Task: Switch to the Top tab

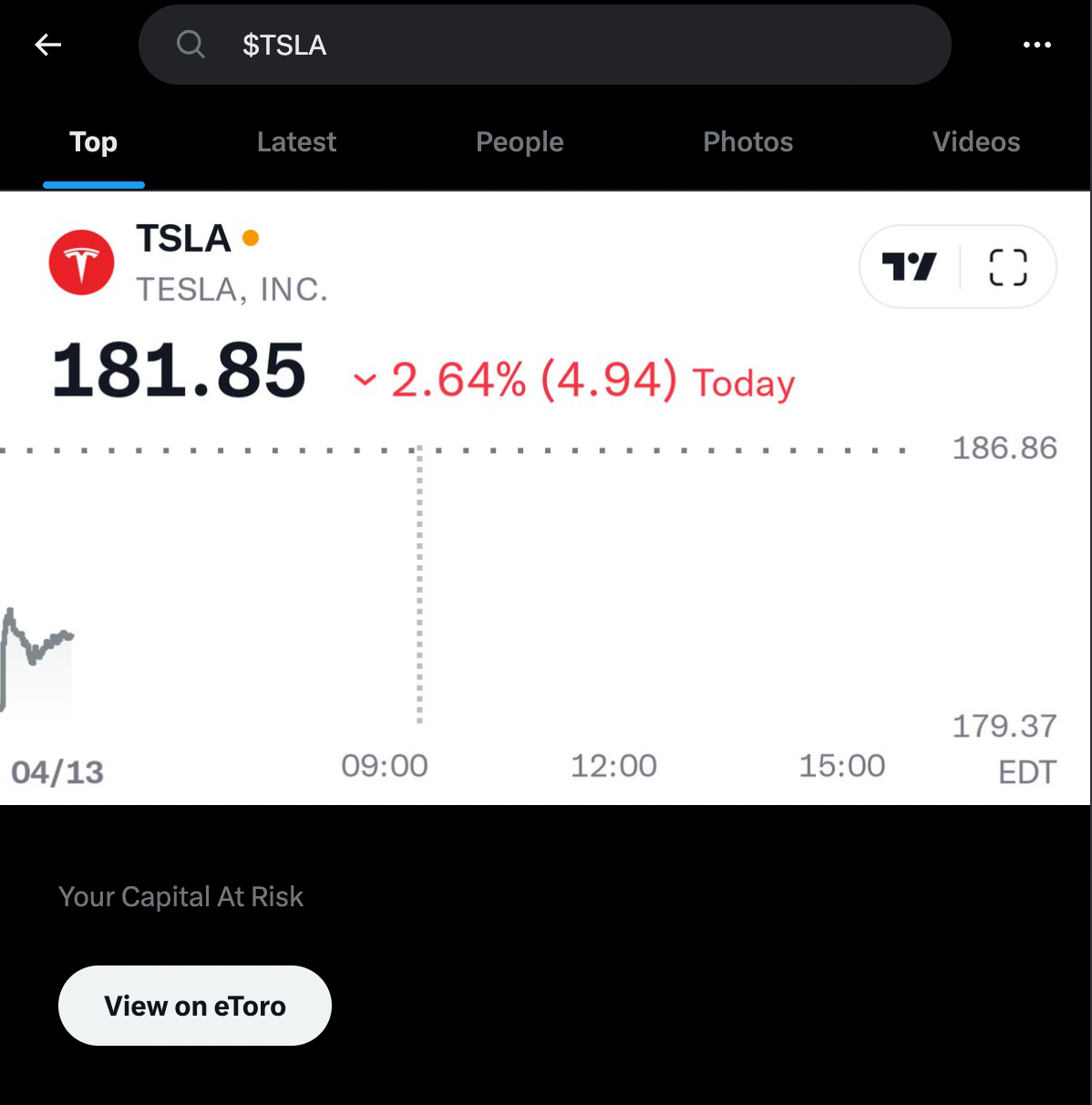Action: tap(93, 142)
